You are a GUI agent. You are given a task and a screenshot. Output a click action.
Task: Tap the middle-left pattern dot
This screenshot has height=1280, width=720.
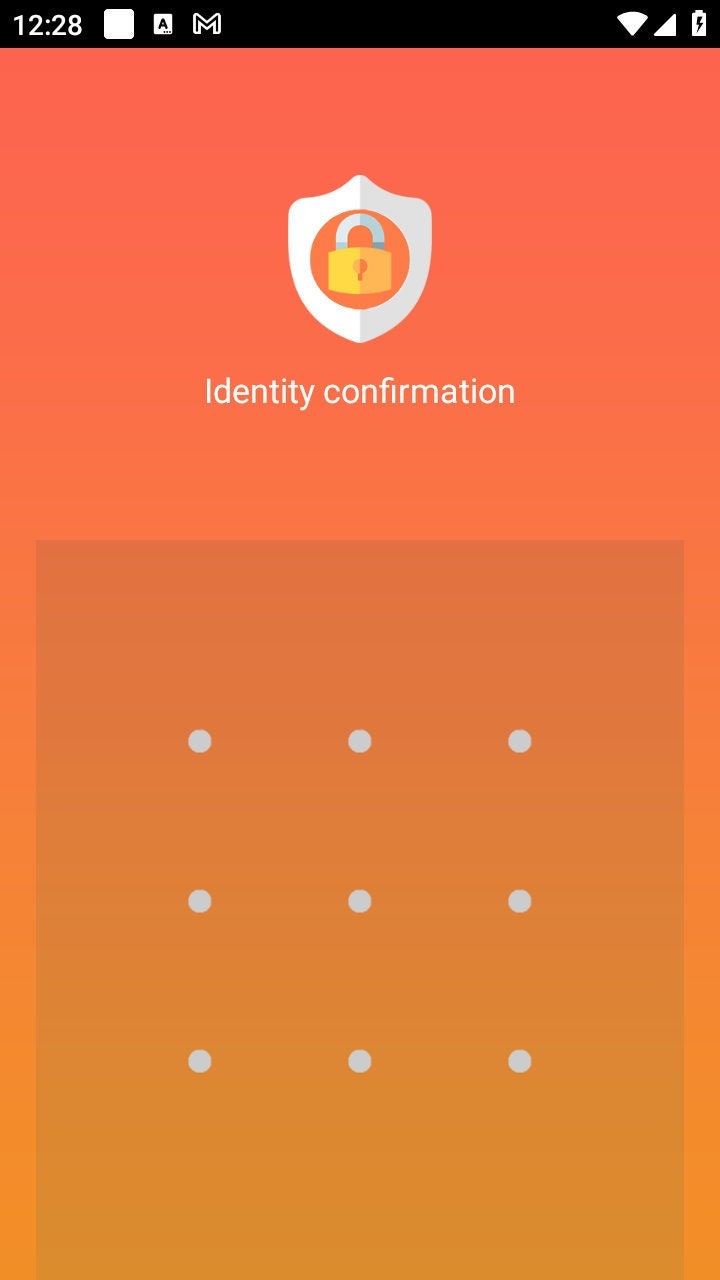click(x=200, y=901)
